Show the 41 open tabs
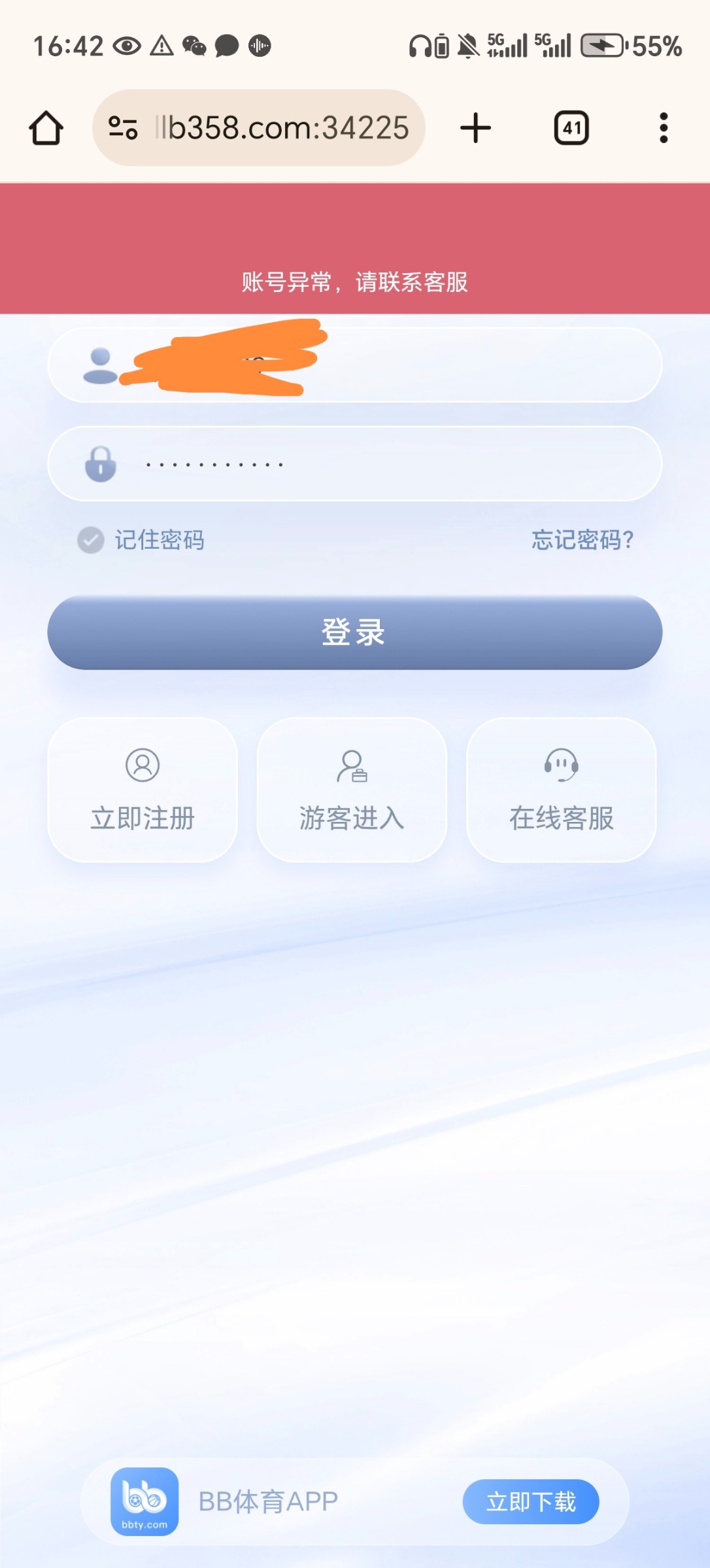 (571, 128)
